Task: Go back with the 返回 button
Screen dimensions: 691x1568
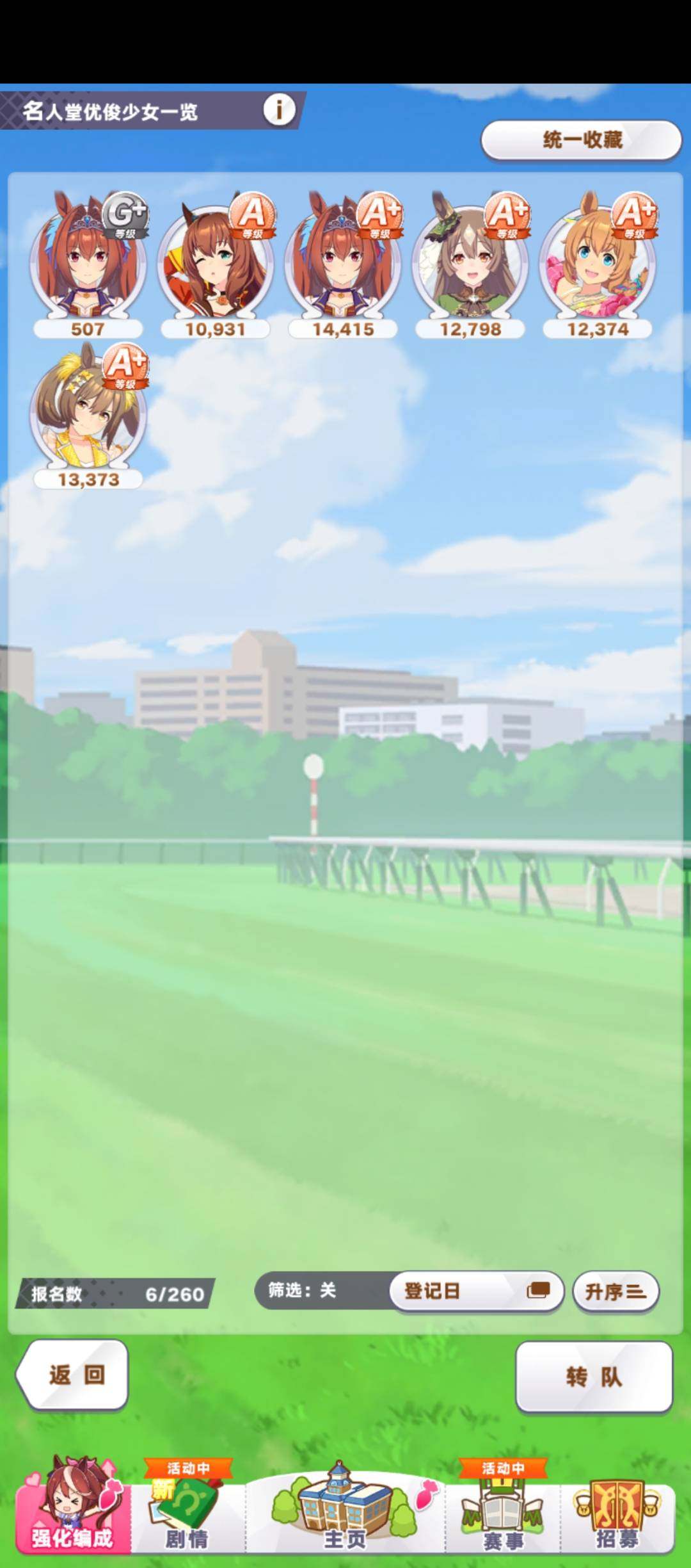Action: pyautogui.click(x=73, y=1375)
